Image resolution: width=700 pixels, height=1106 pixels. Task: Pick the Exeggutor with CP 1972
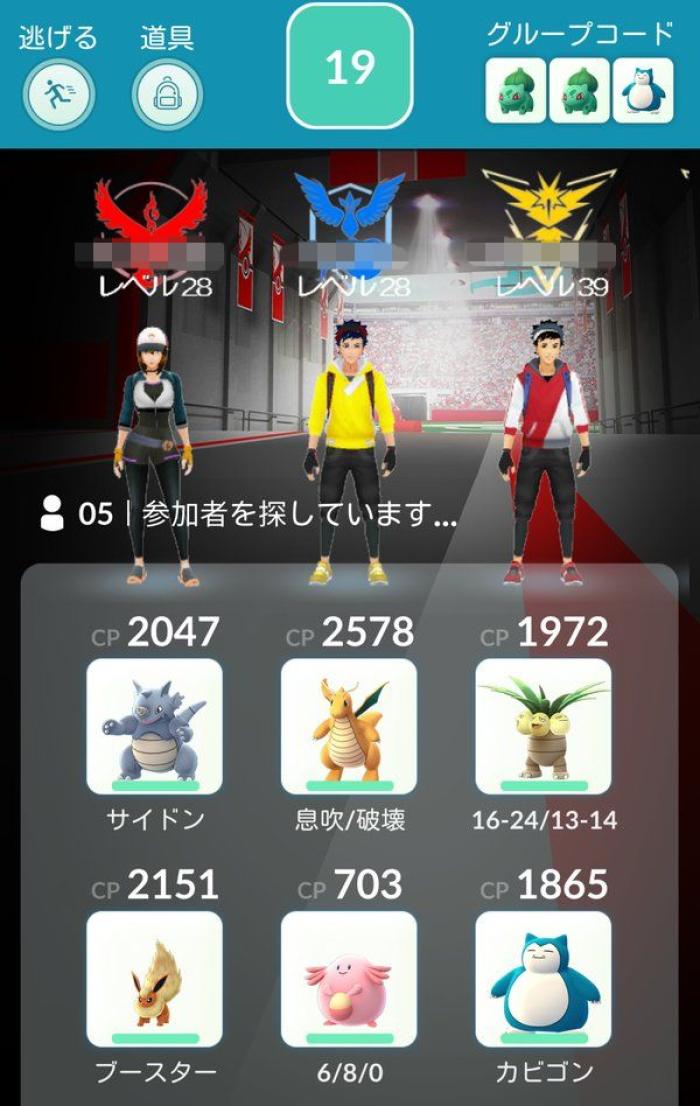[543, 726]
